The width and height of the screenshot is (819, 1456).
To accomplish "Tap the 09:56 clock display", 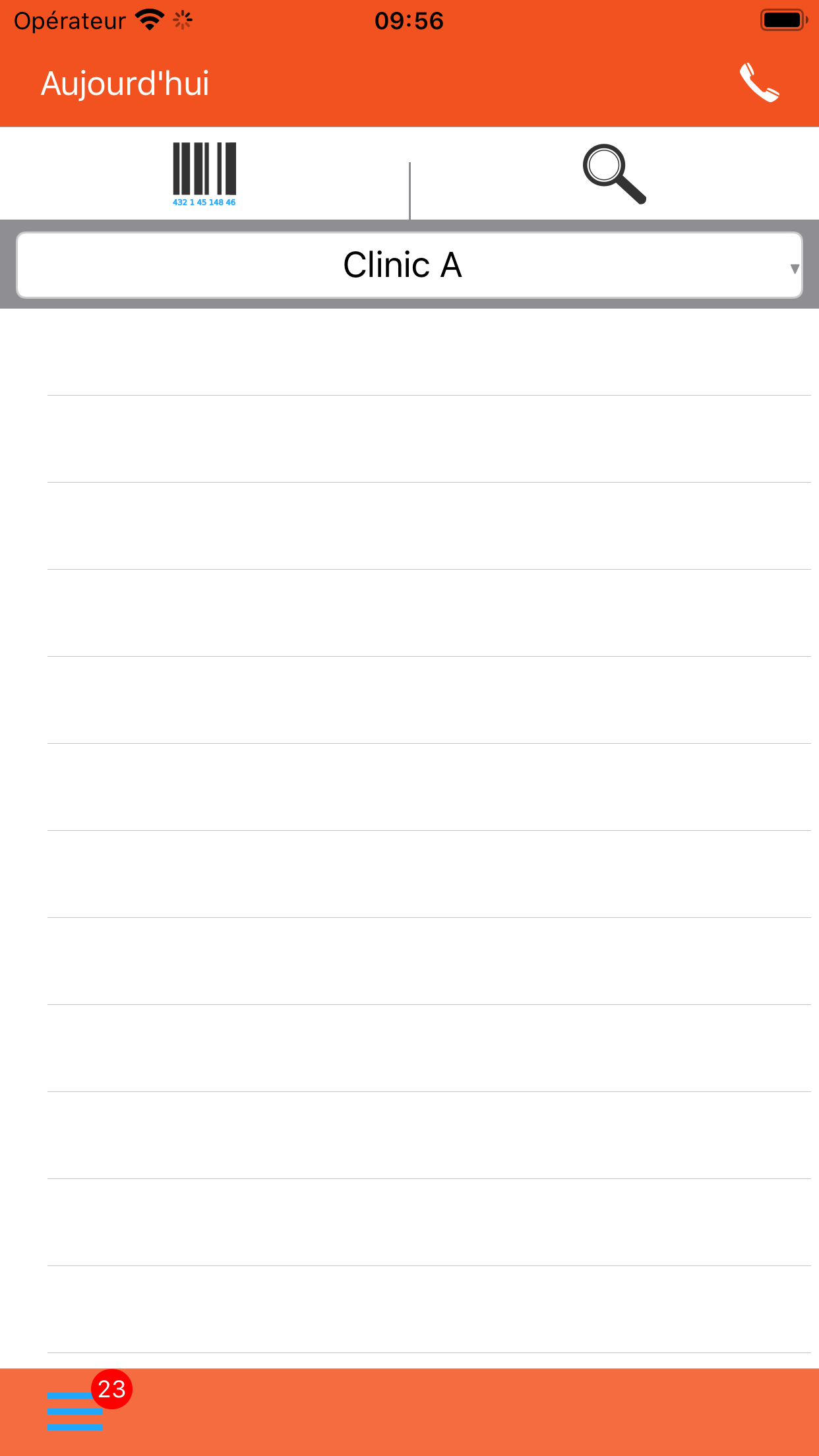I will tap(409, 20).
